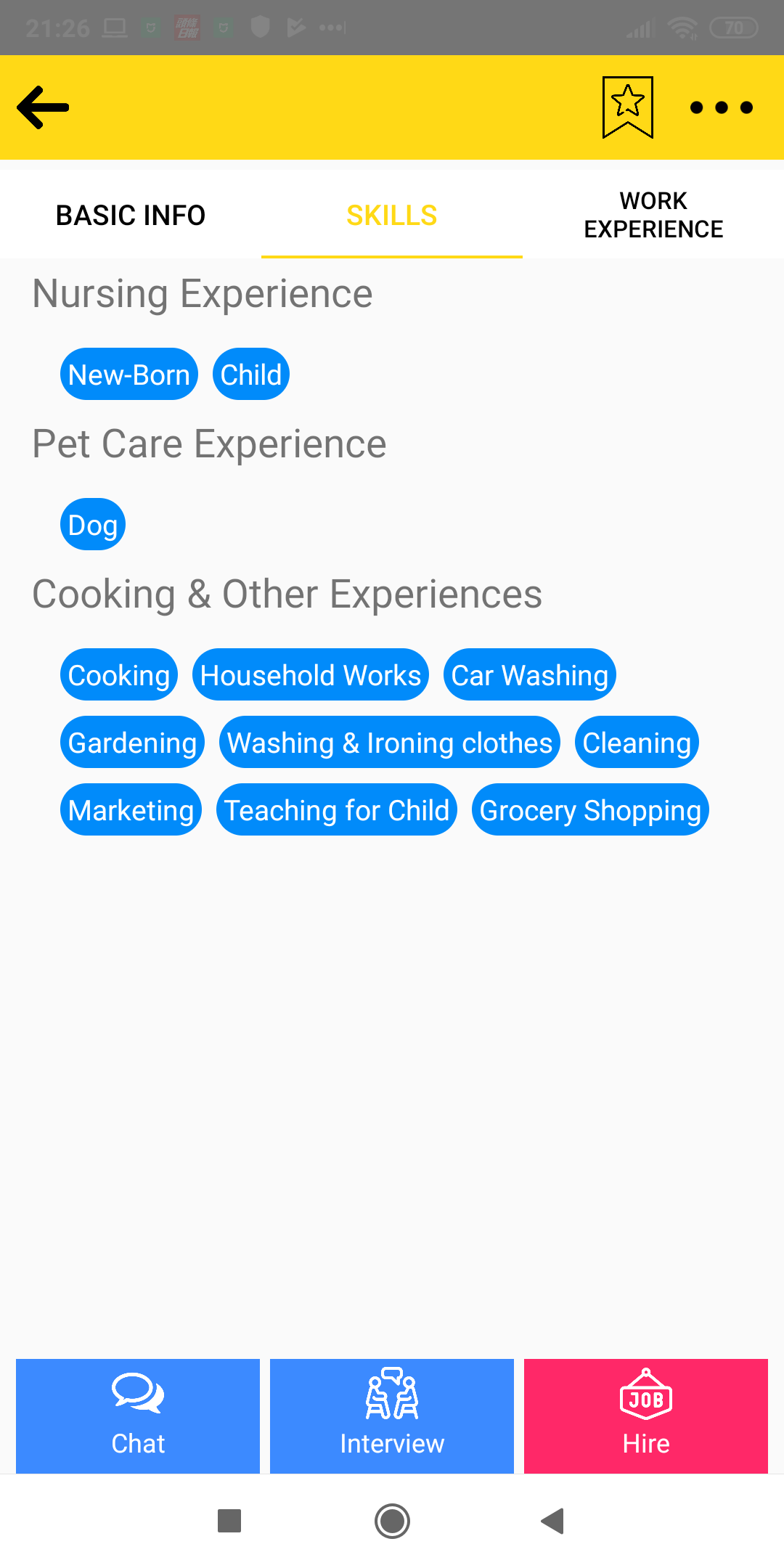The height and width of the screenshot is (1568, 784).
Task: Open recent apps from navigation bar
Action: [x=229, y=1521]
